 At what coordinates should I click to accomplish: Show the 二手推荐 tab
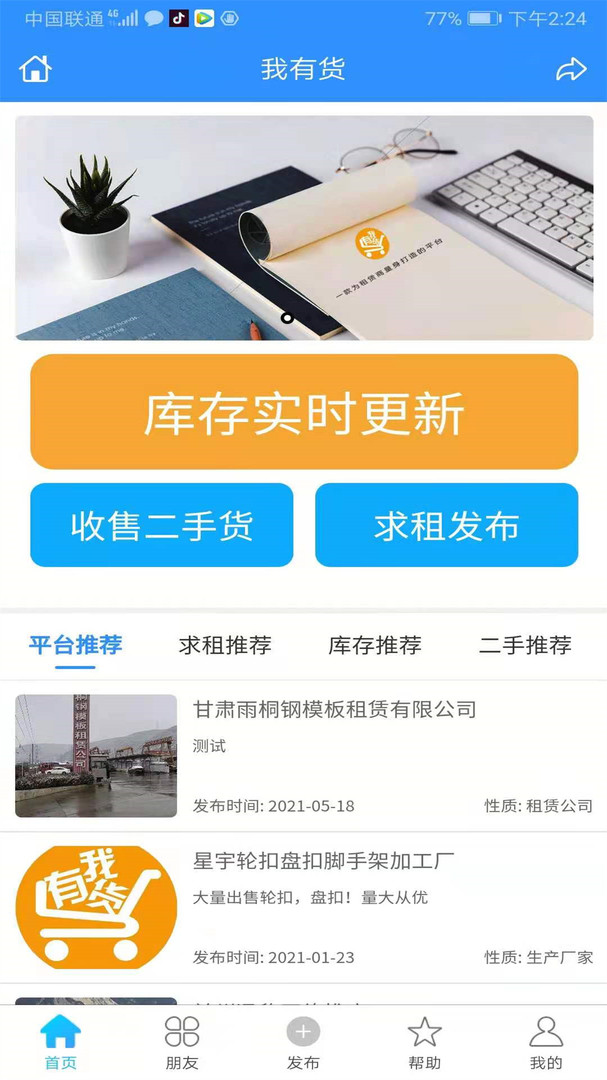click(525, 645)
